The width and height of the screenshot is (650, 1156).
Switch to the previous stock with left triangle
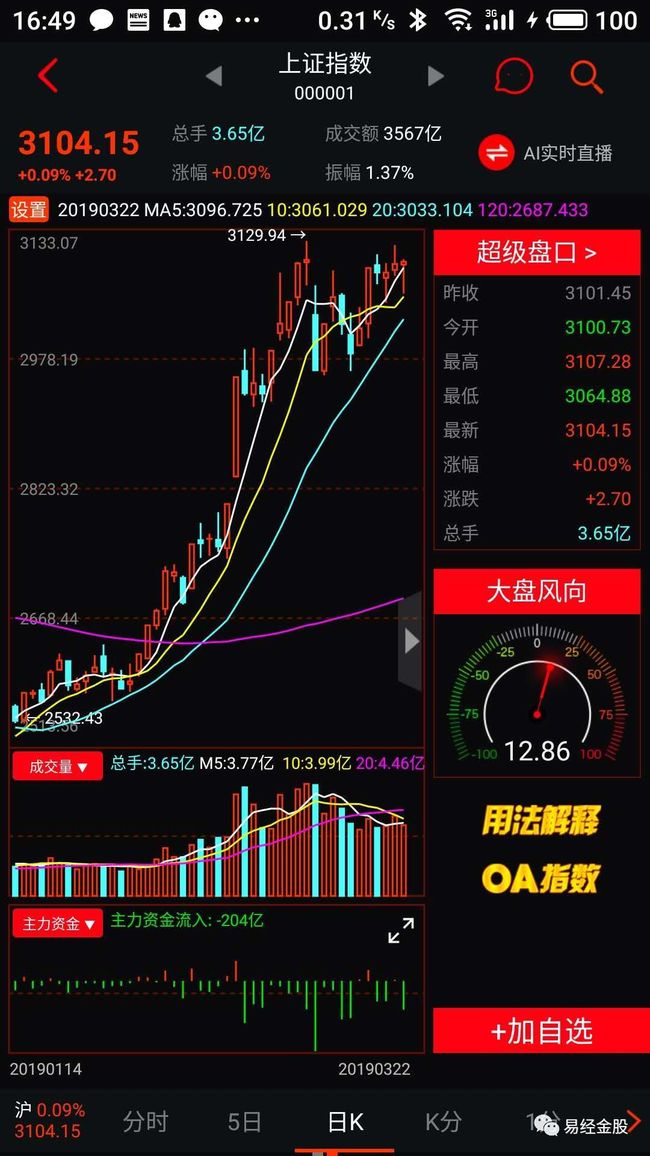tap(214, 76)
